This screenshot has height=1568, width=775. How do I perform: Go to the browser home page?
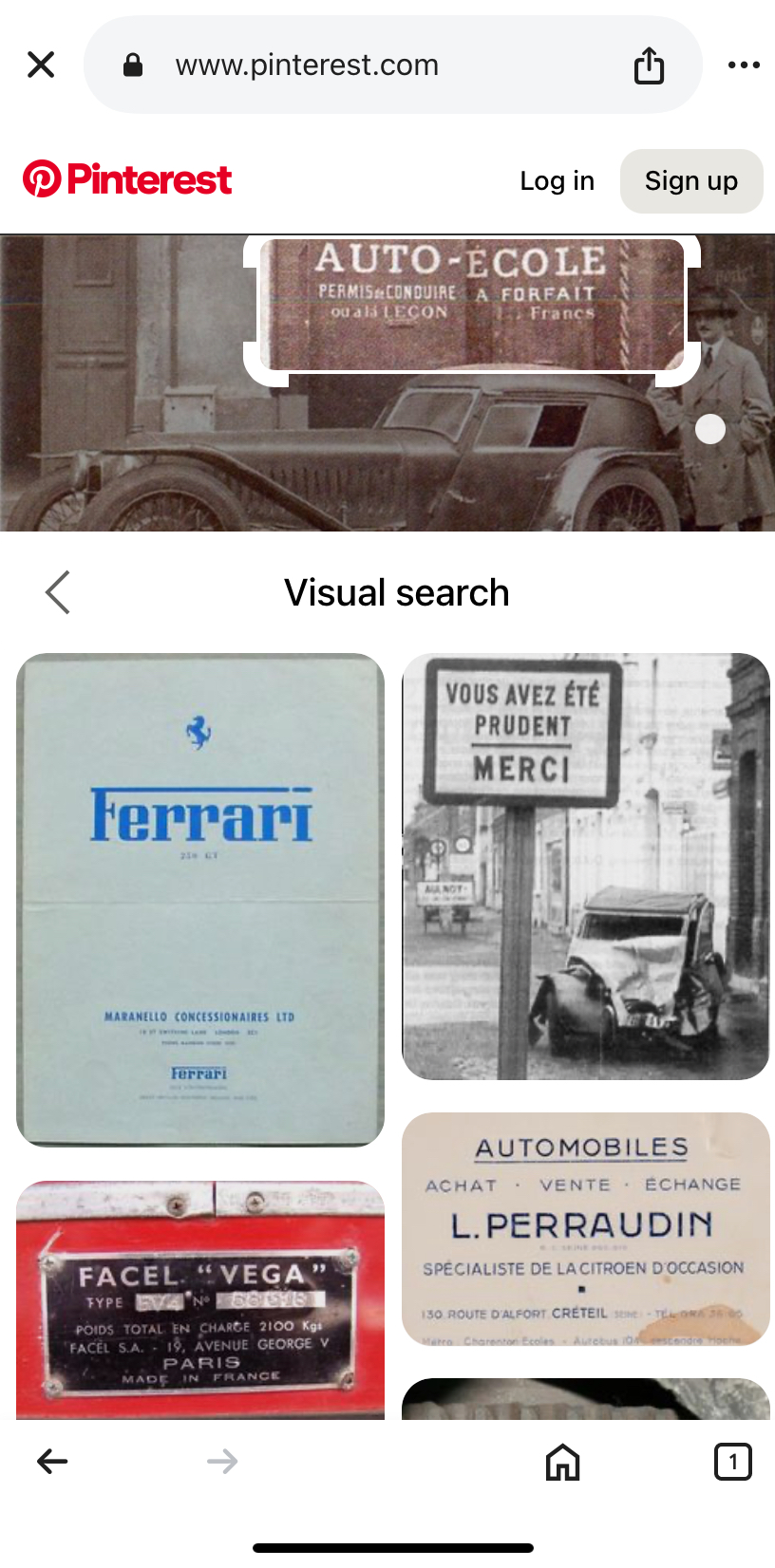pyautogui.click(x=562, y=1461)
